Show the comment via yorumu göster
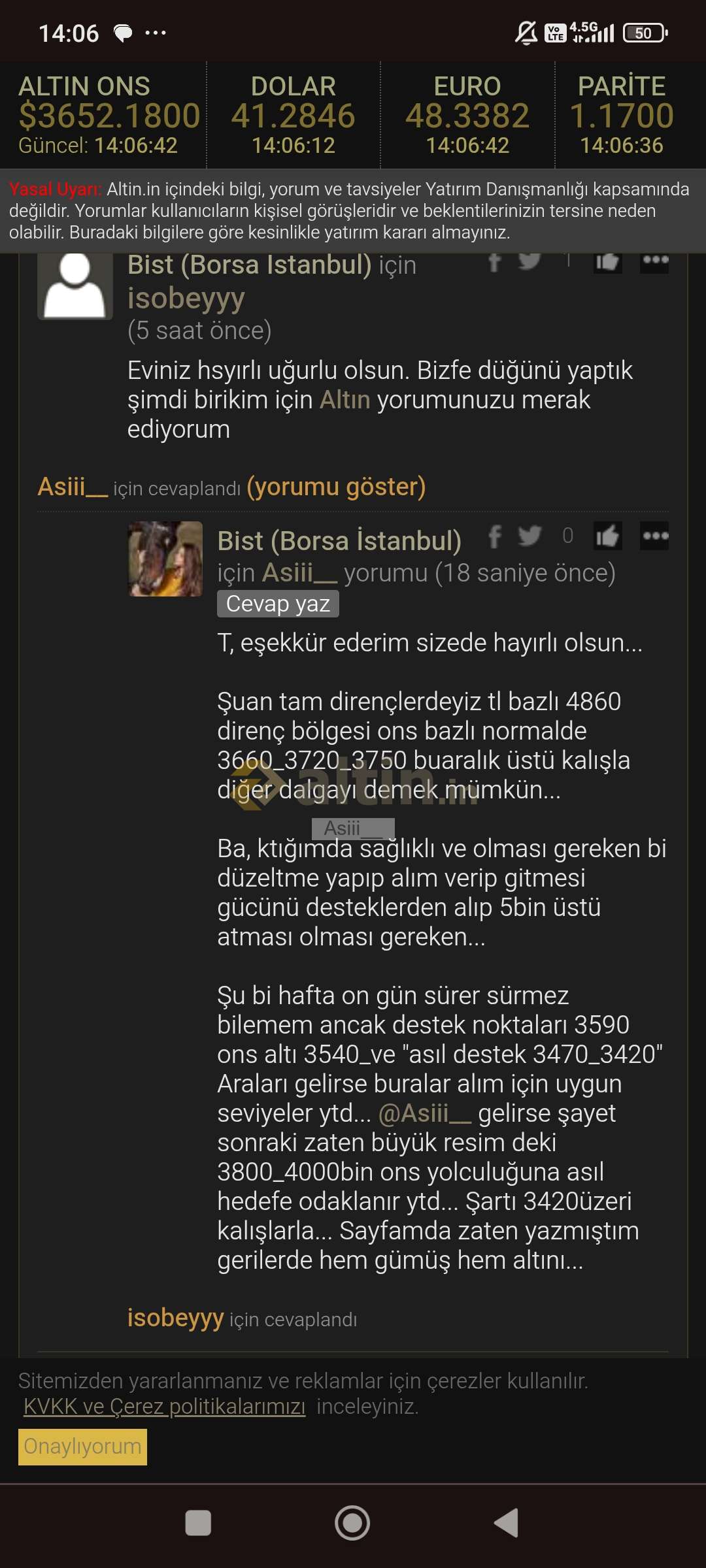 tap(337, 487)
